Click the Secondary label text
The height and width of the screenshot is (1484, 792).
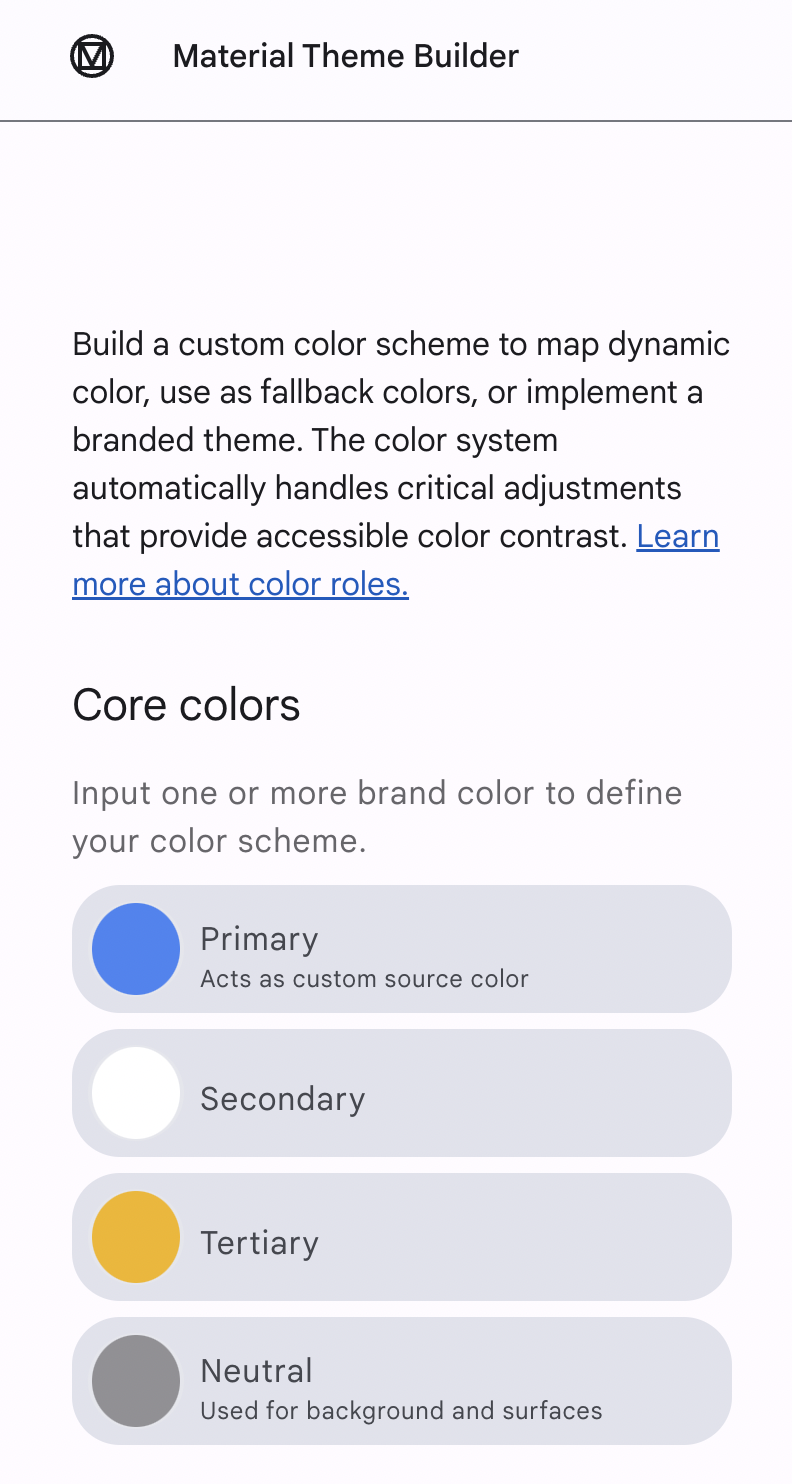coord(282,1098)
